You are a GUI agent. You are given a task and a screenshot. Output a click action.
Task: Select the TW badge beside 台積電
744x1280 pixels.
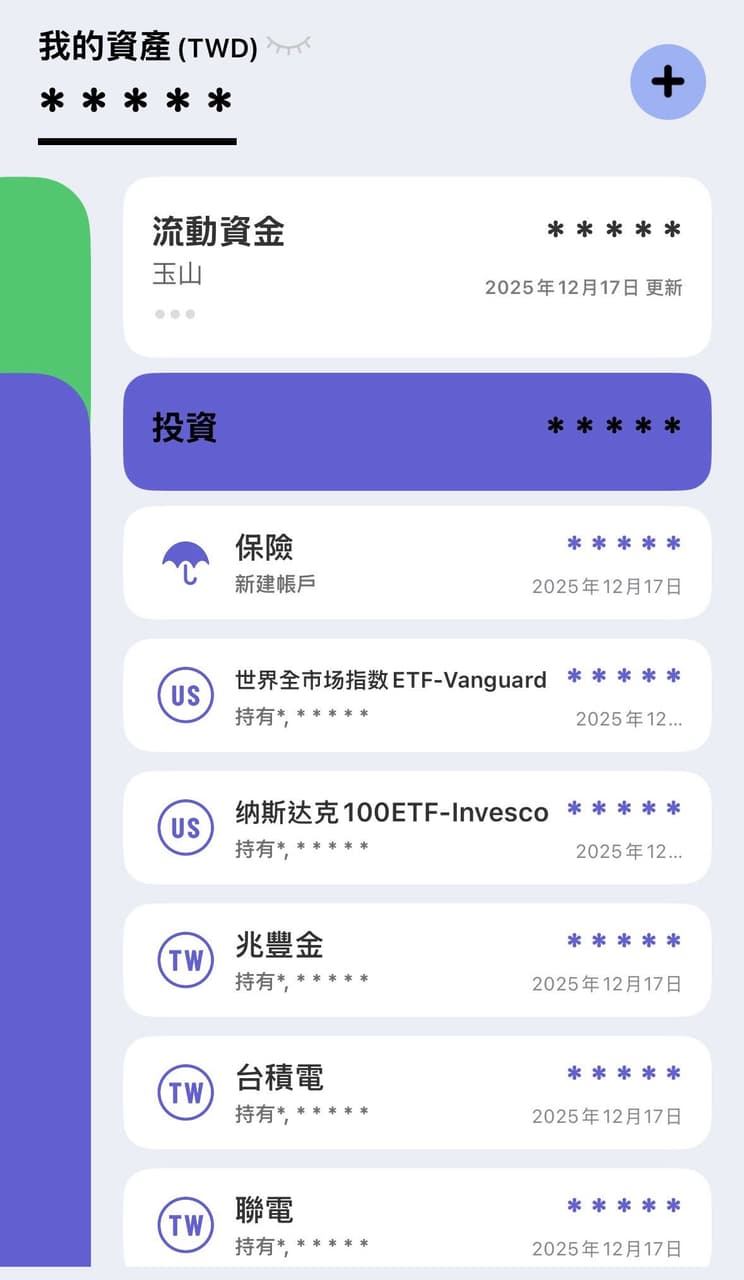[x=185, y=1092]
